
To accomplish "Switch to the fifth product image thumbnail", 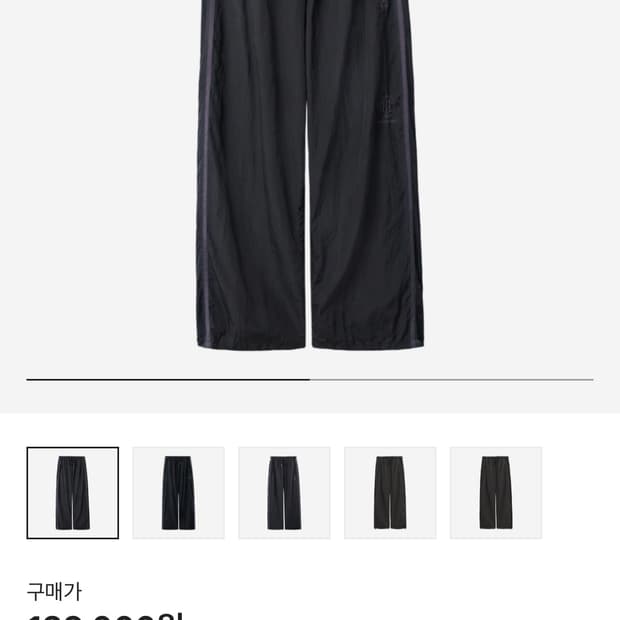I will tap(496, 493).
